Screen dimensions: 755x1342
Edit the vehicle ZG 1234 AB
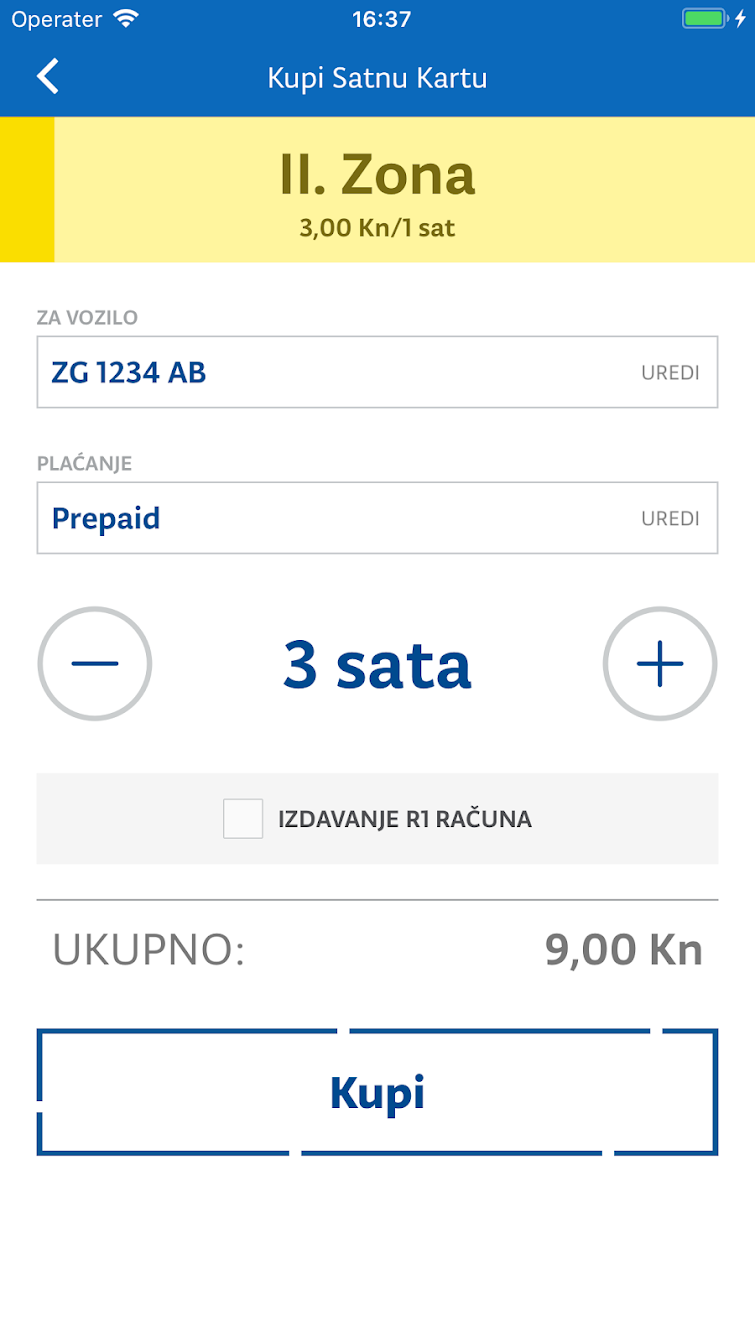click(x=670, y=373)
